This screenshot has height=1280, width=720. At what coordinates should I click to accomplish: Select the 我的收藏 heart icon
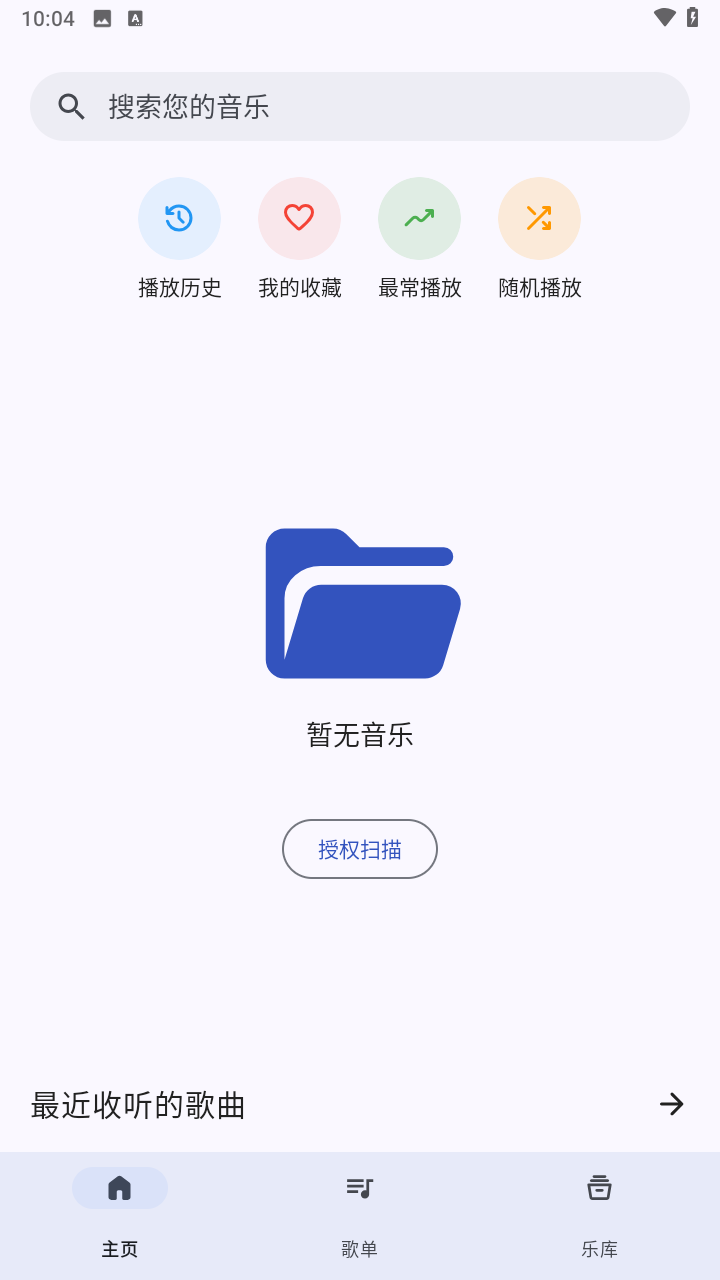click(299, 217)
